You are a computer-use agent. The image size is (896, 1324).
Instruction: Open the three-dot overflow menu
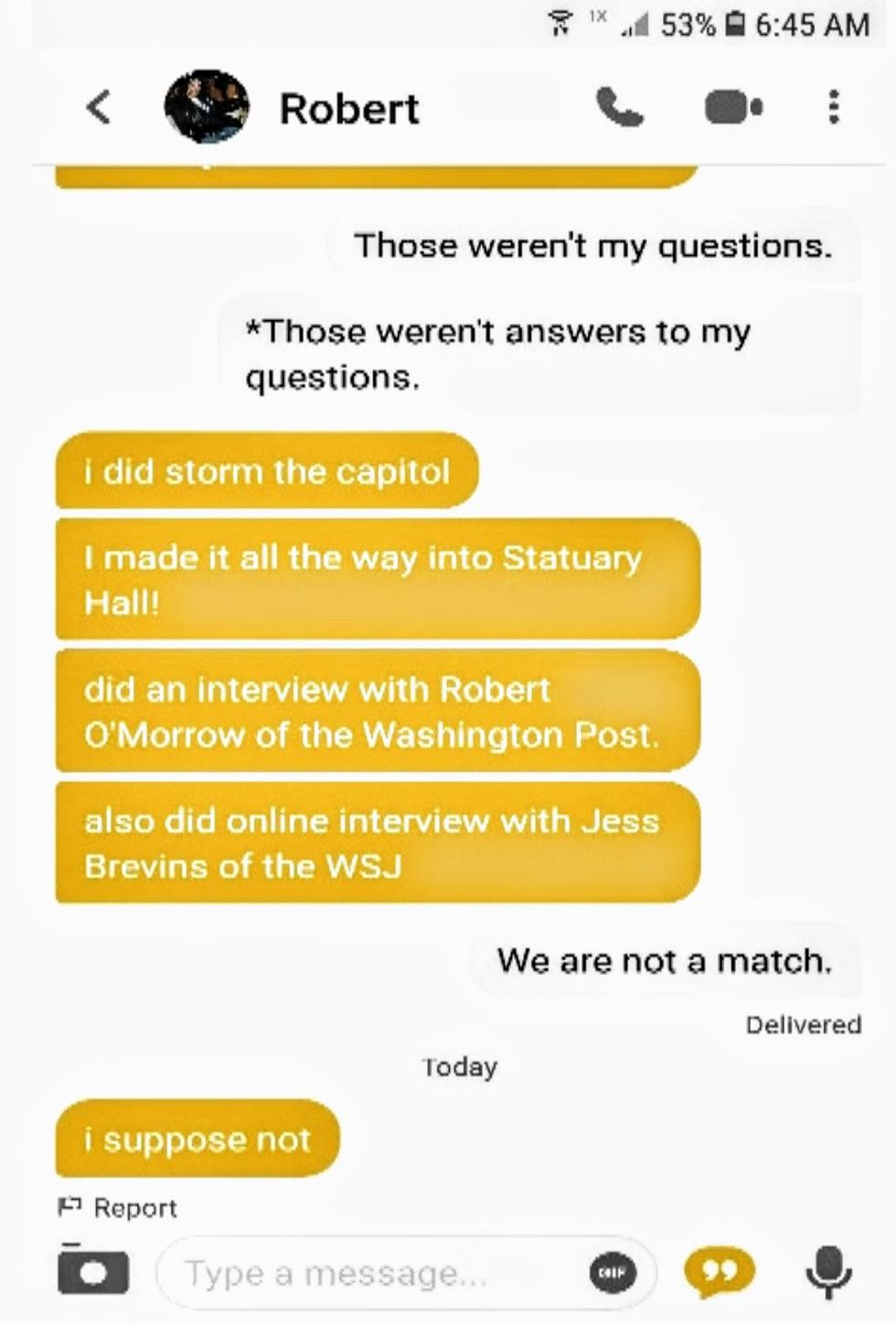point(833,107)
